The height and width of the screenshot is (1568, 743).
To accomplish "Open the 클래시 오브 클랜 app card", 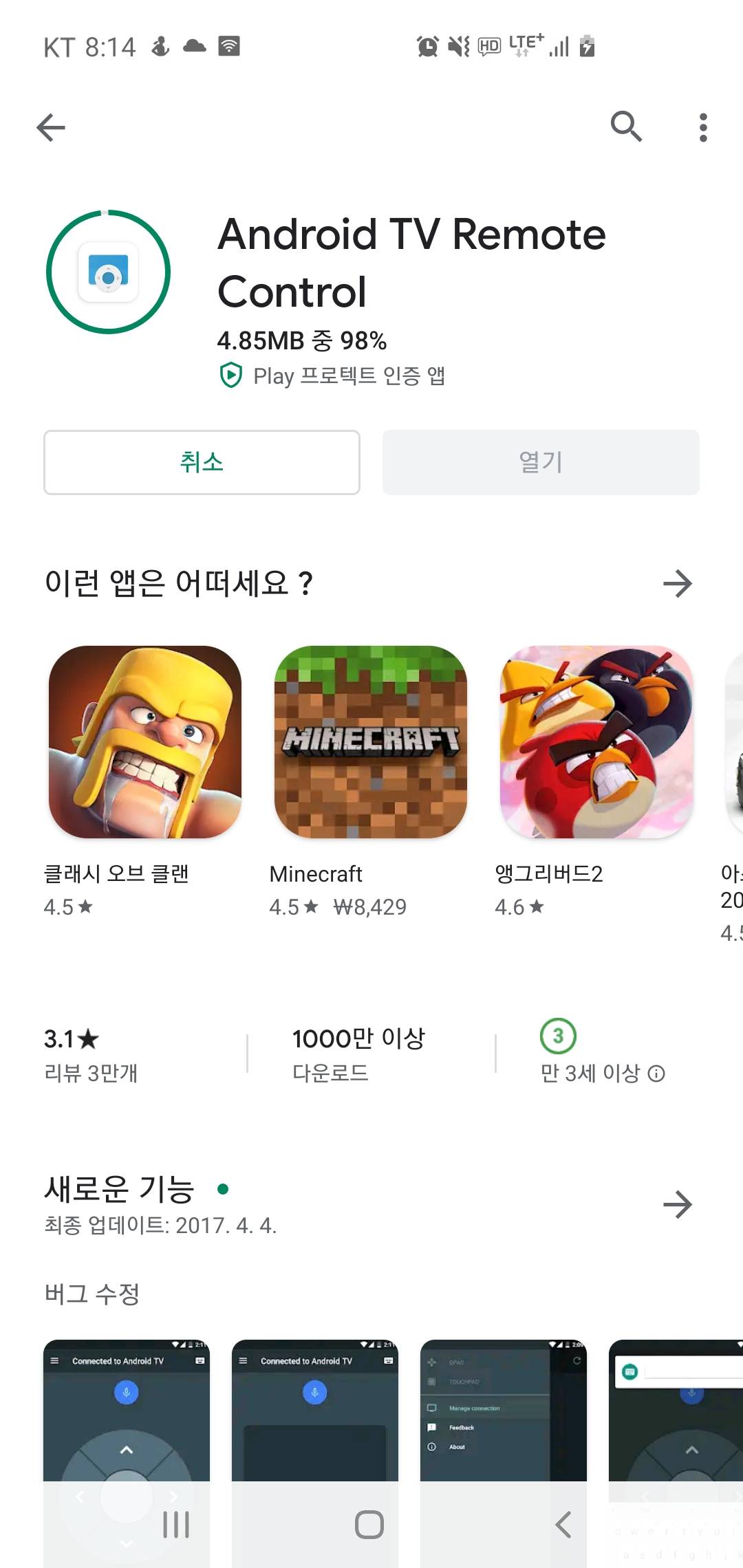I will pyautogui.click(x=145, y=742).
